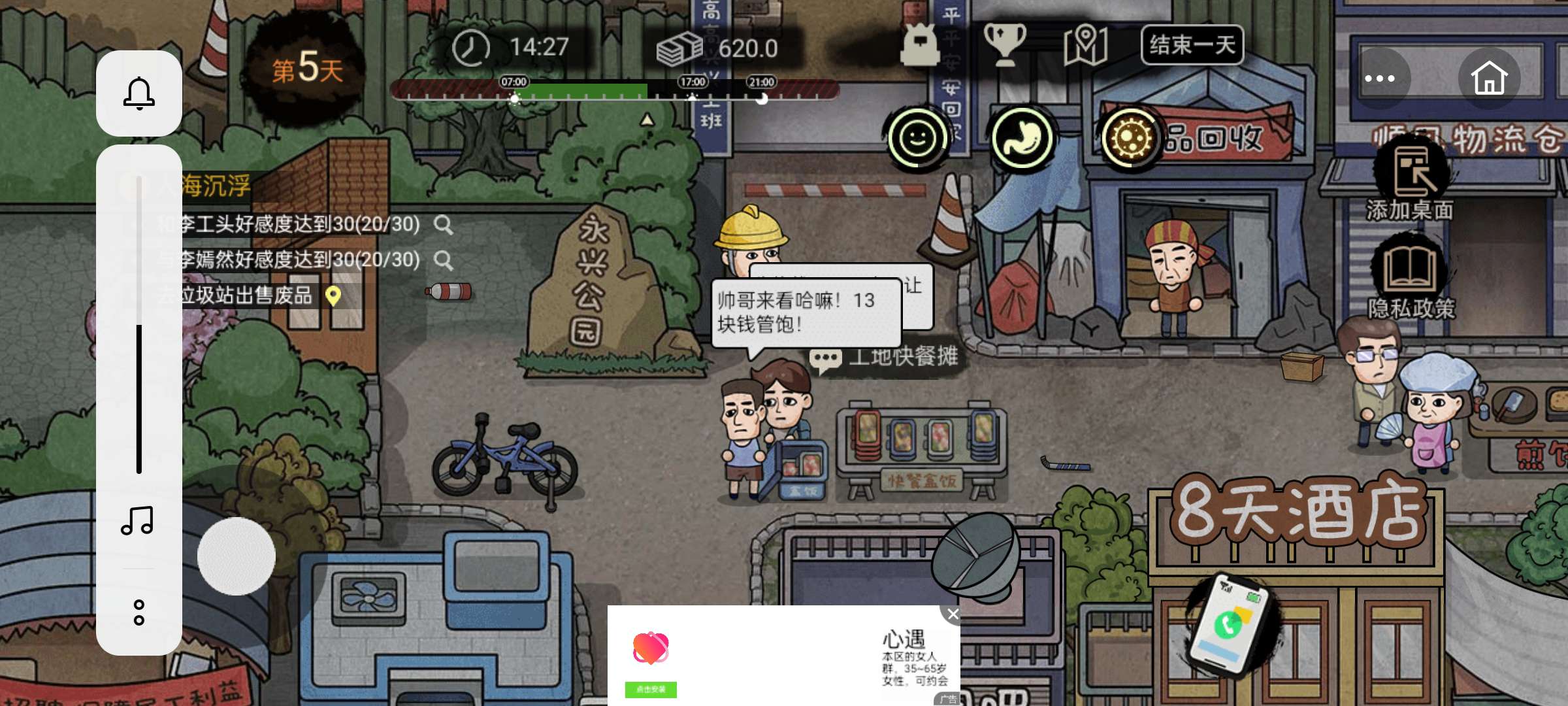1568x706 pixels.
Task: Tap the music note icon
Action: pos(137,521)
